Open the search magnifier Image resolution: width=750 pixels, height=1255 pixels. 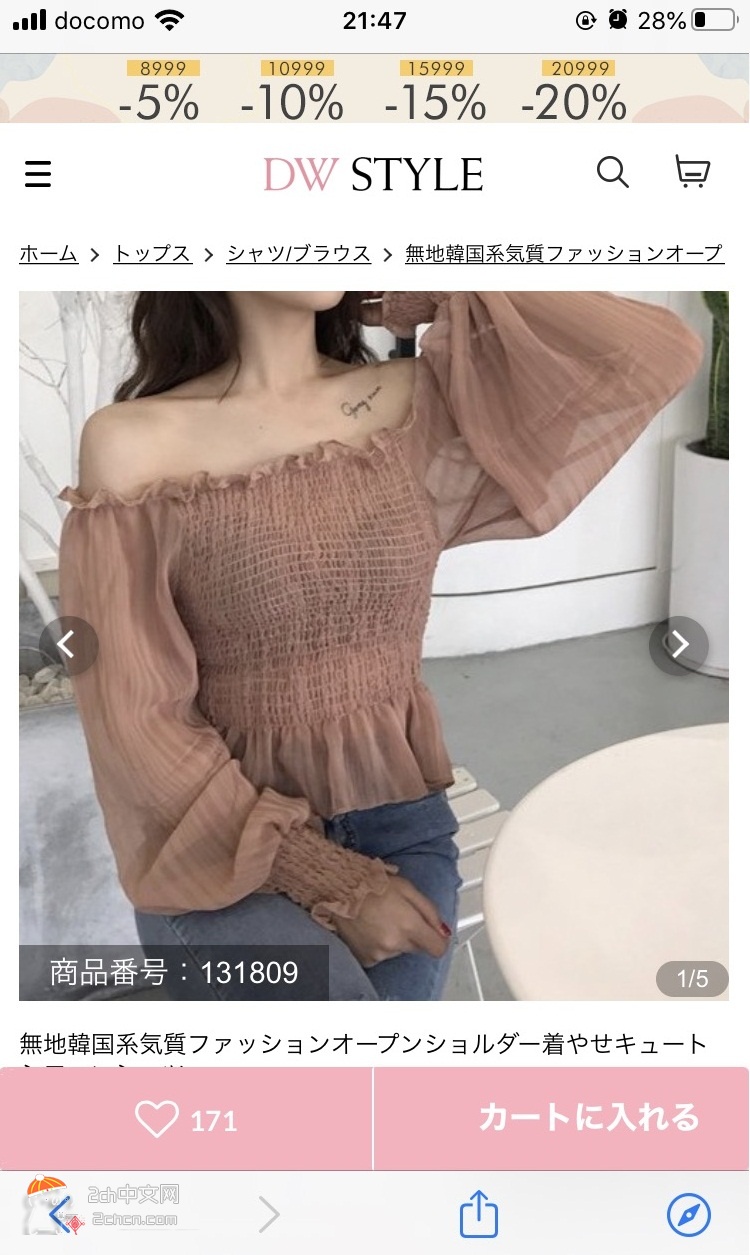click(612, 173)
